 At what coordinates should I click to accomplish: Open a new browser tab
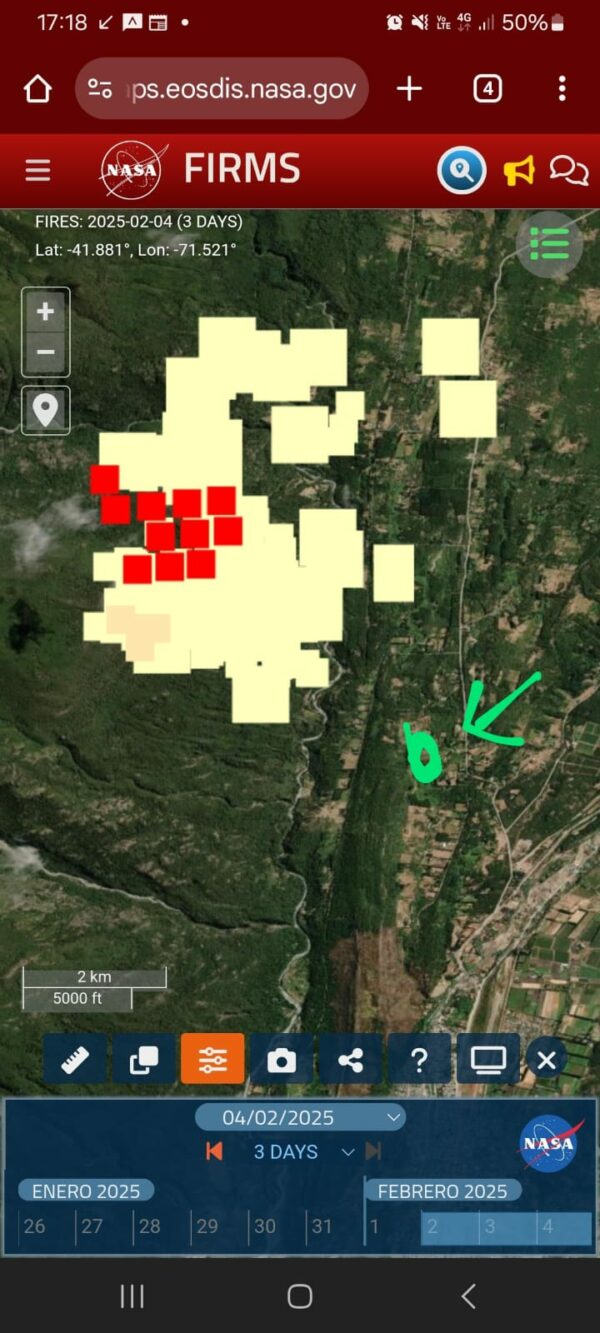pos(409,89)
